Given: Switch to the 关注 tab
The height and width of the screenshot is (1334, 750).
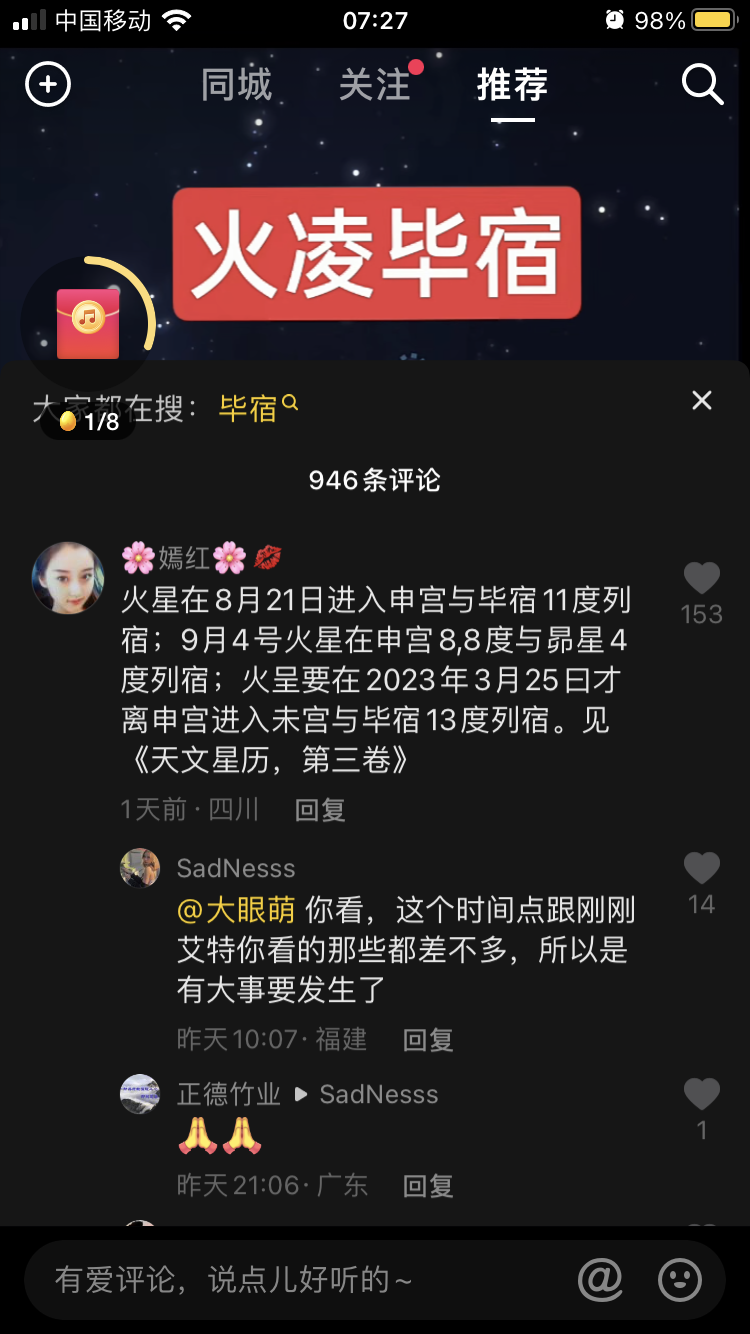Looking at the screenshot, I should point(375,86).
